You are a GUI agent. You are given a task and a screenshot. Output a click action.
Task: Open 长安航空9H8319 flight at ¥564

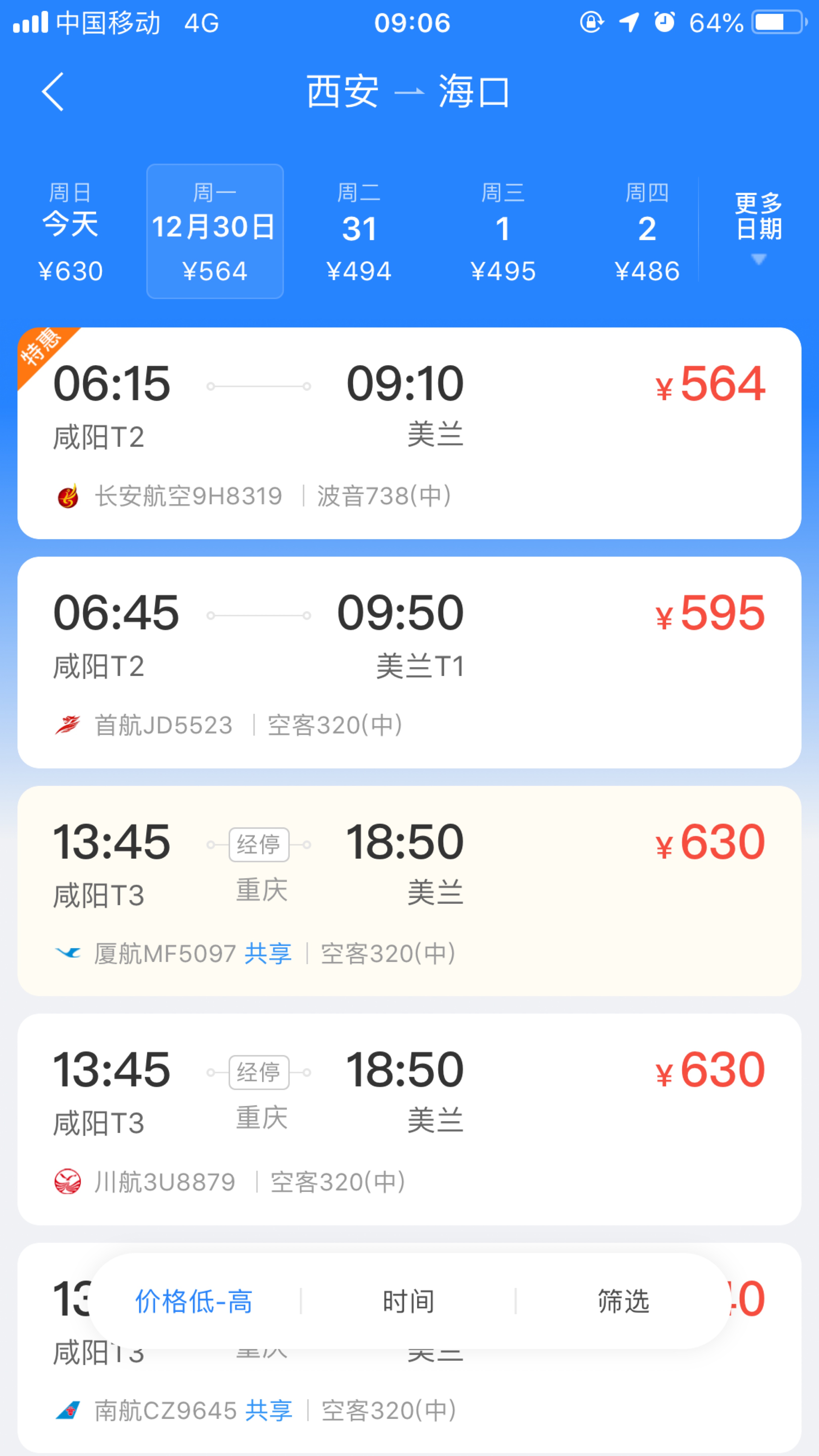pos(409,433)
